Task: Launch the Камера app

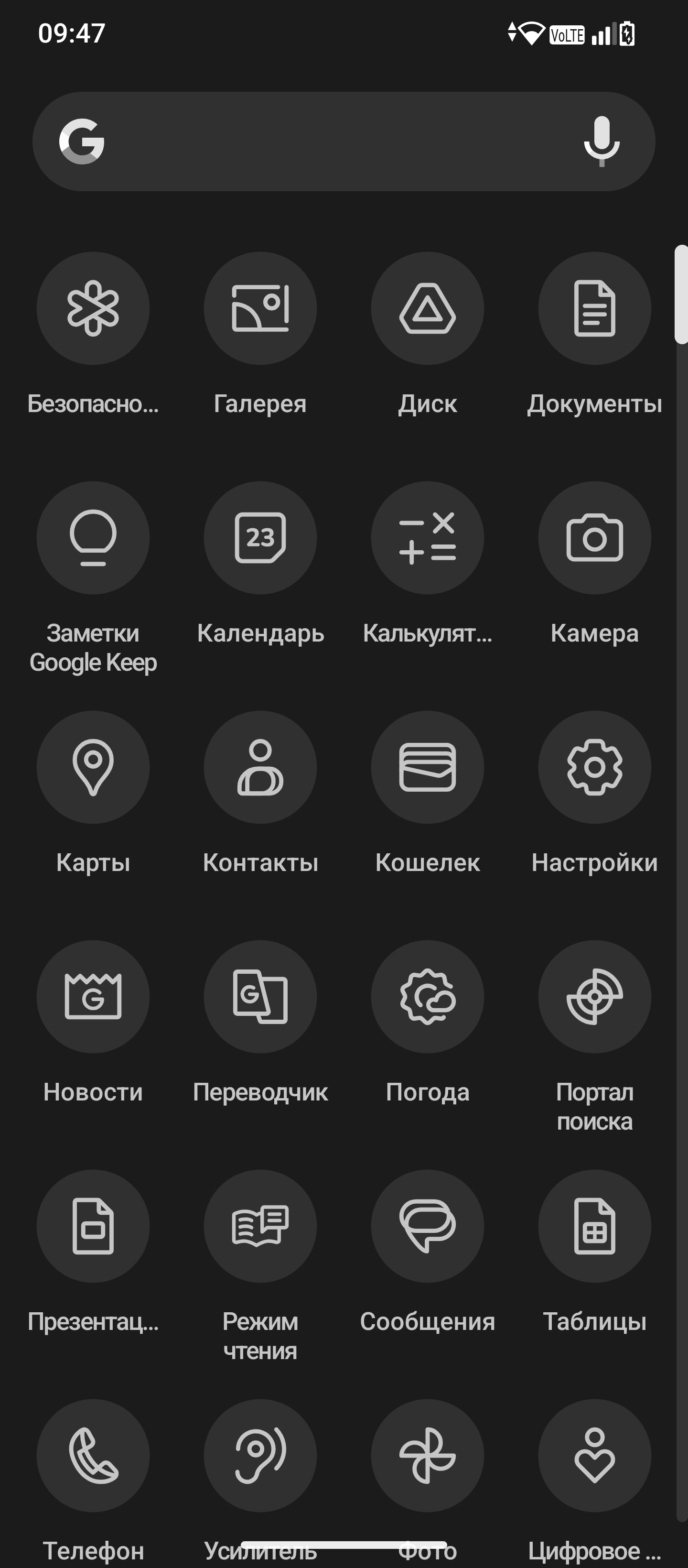Action: coord(594,538)
